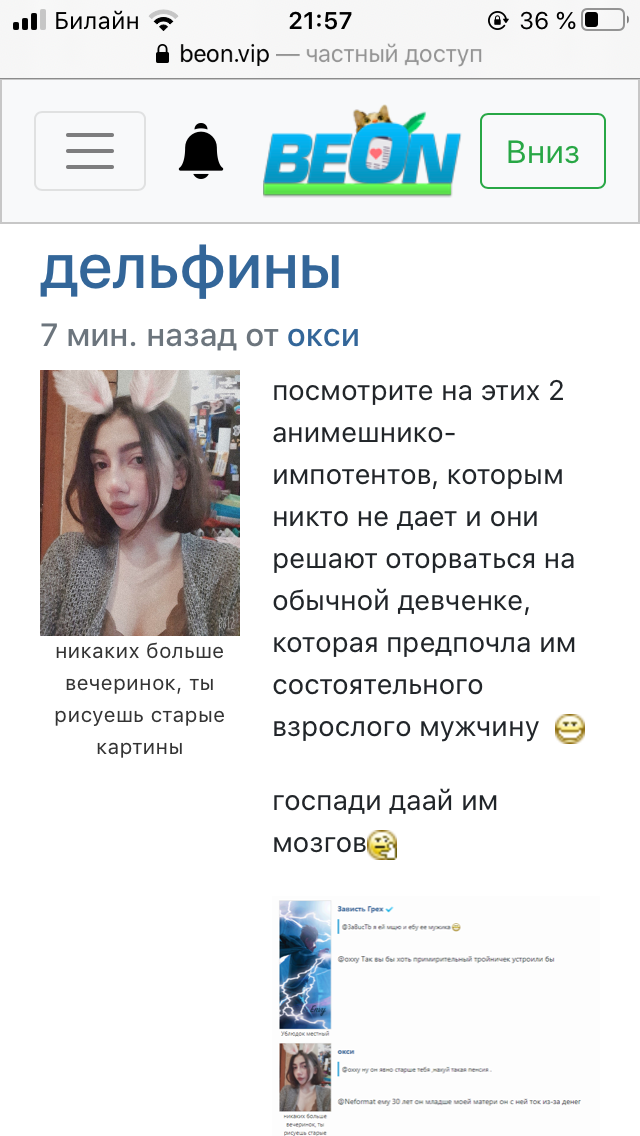Open the post titled дельфины

click(x=190, y=270)
